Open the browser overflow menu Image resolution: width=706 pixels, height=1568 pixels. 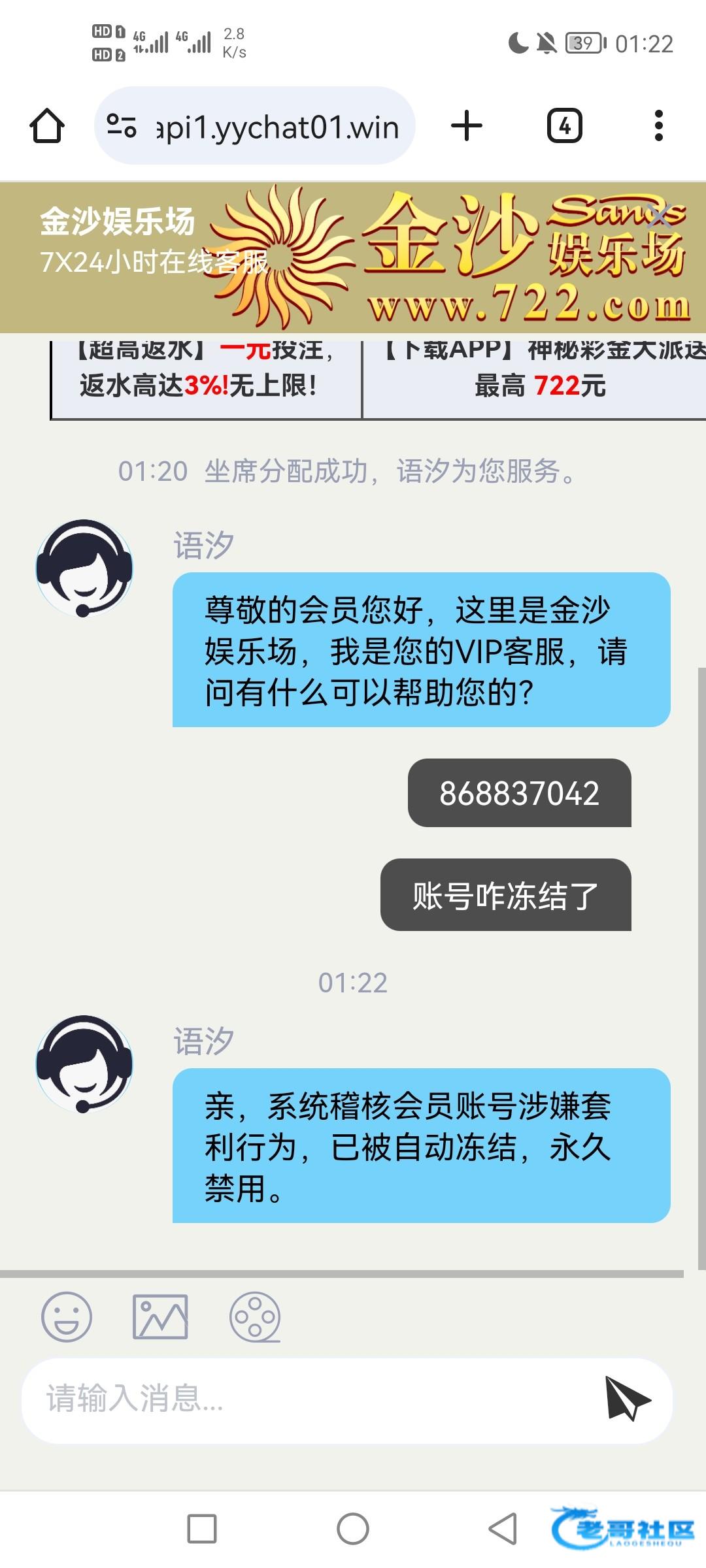pos(658,125)
